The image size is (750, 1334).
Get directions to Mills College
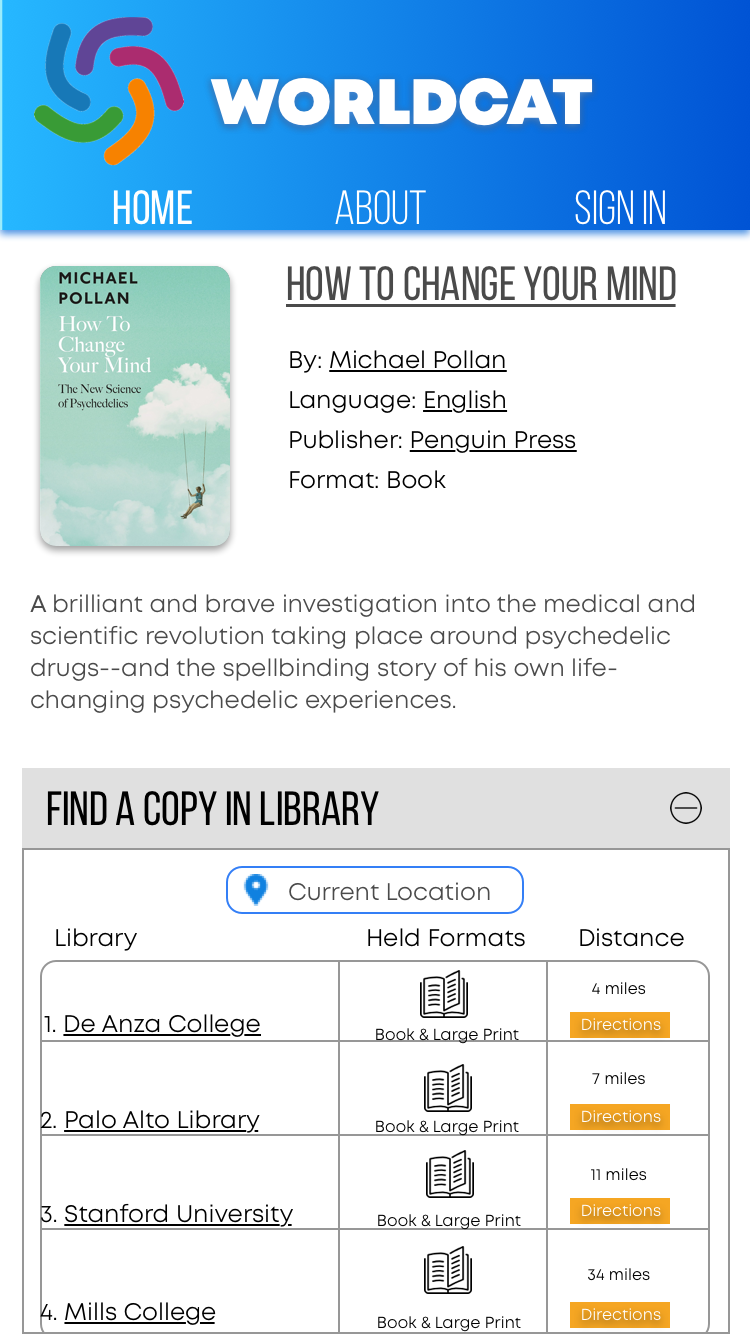click(620, 1315)
